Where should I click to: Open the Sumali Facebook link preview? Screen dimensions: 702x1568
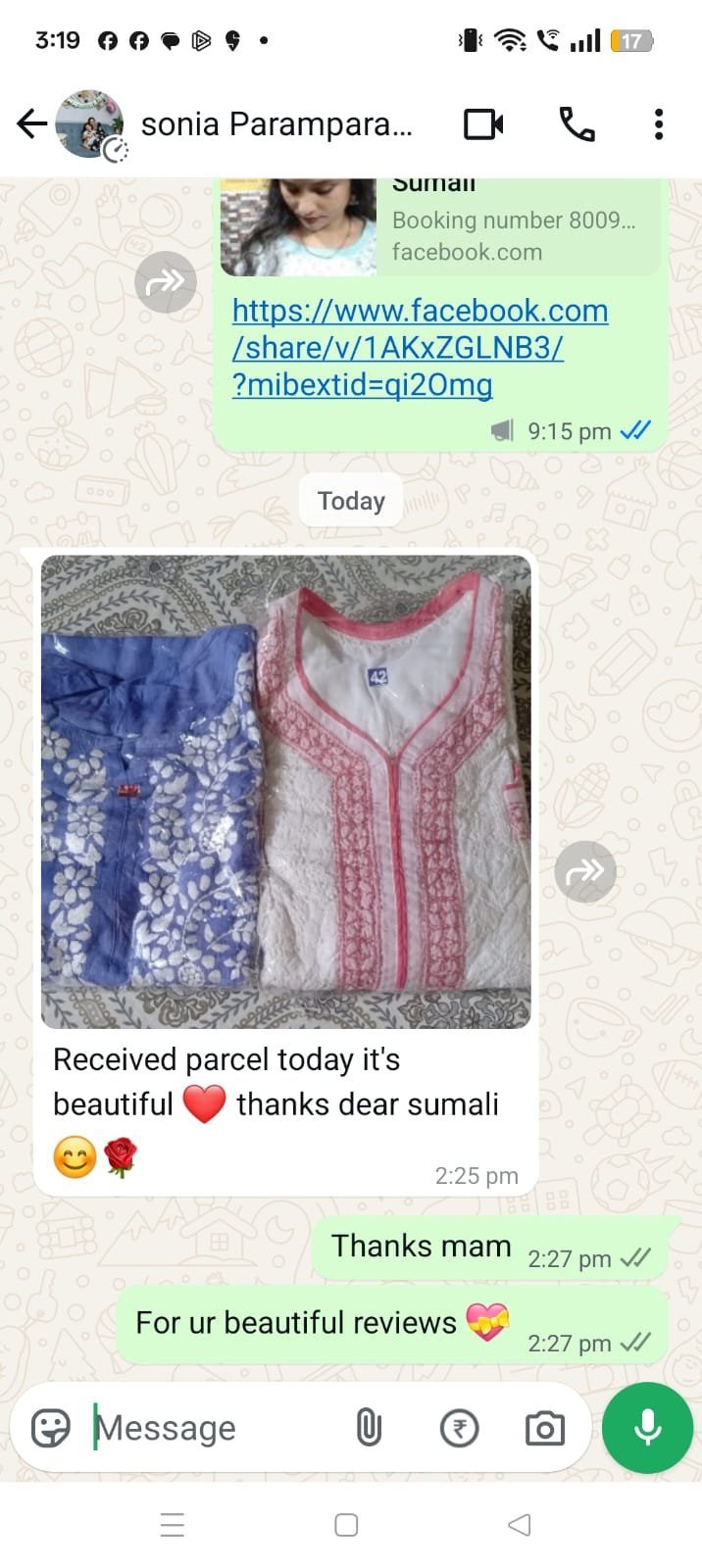click(439, 227)
